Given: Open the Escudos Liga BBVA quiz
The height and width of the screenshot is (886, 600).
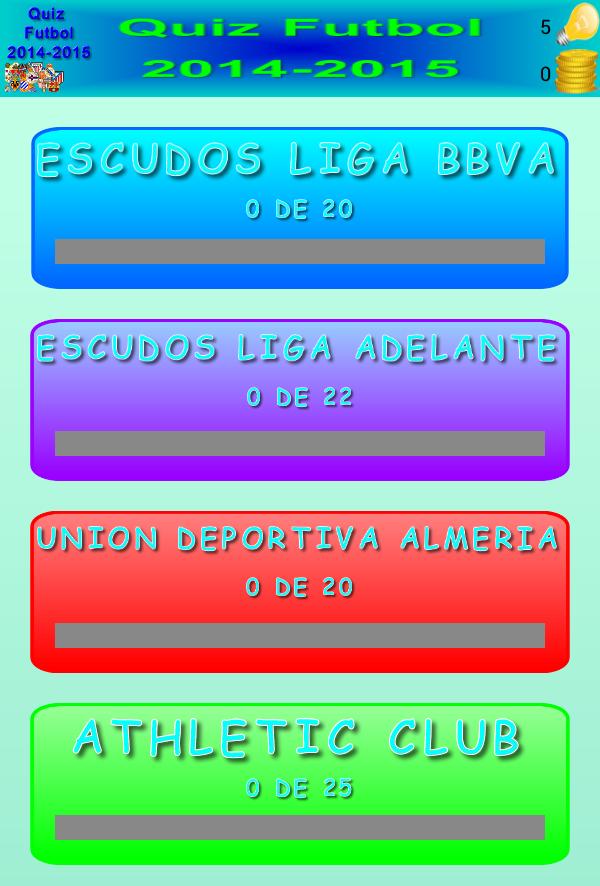Looking at the screenshot, I should pos(300,208).
